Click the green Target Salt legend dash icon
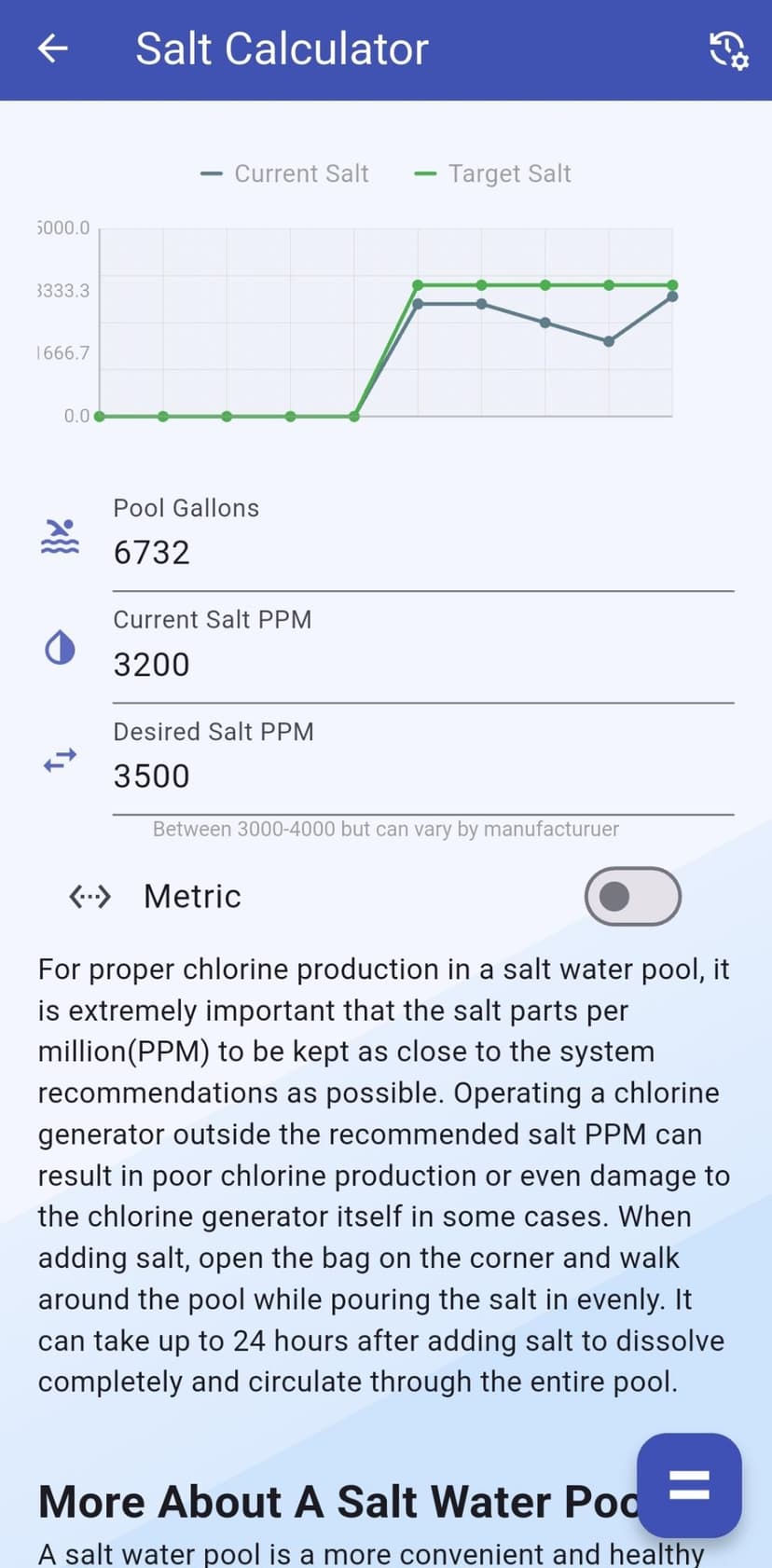The image size is (772, 1568). 425,173
